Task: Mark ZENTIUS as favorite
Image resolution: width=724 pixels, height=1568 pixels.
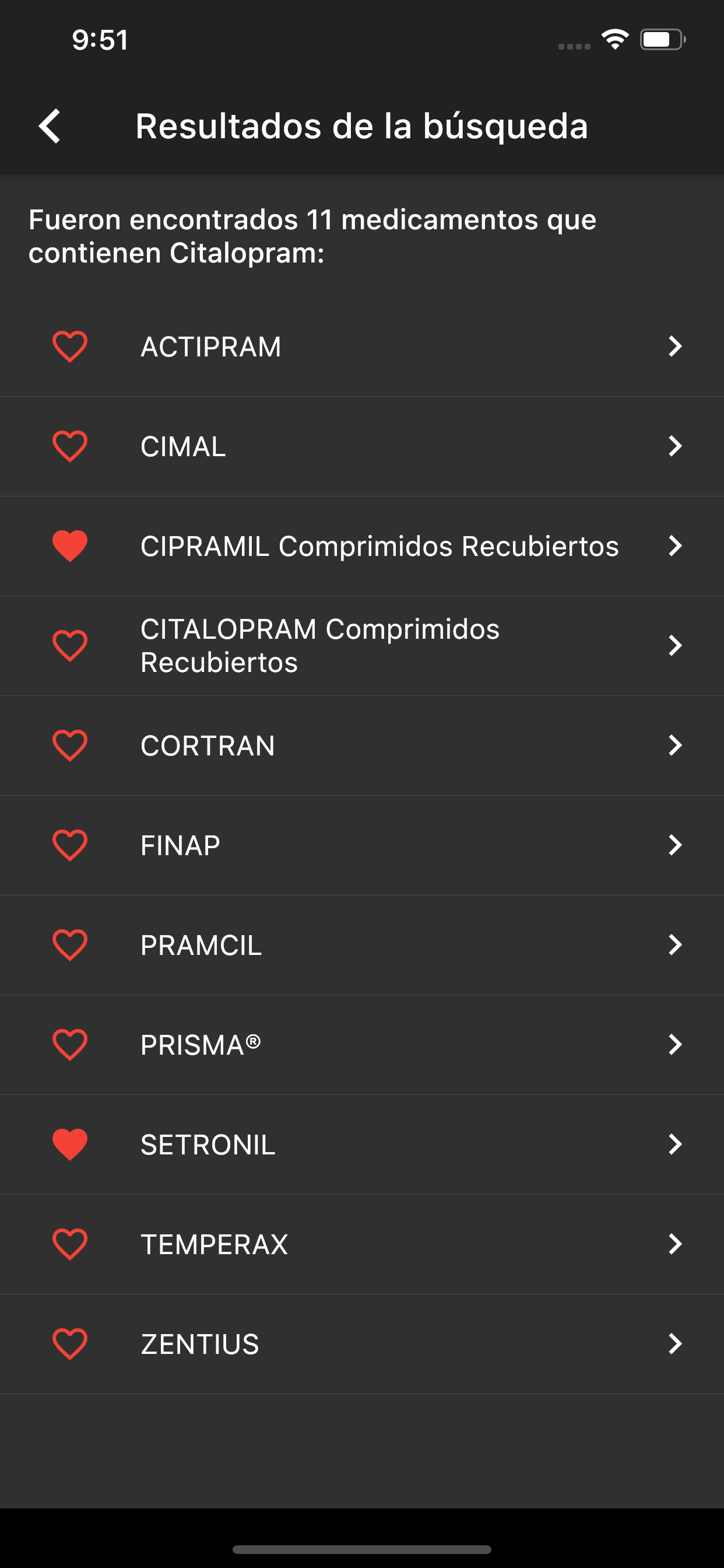Action: 70,1344
